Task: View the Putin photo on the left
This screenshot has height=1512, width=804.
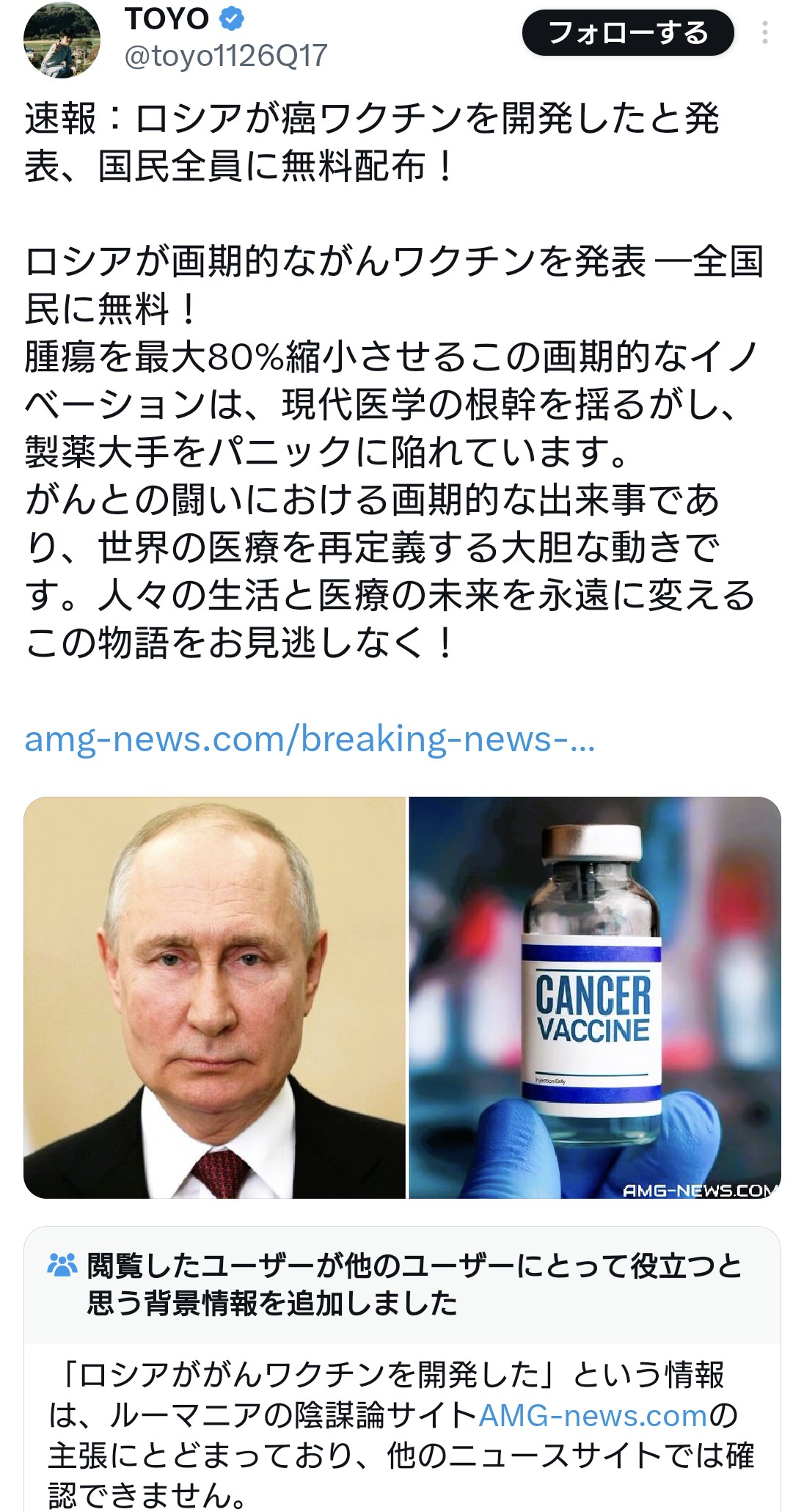Action: pos(214,998)
